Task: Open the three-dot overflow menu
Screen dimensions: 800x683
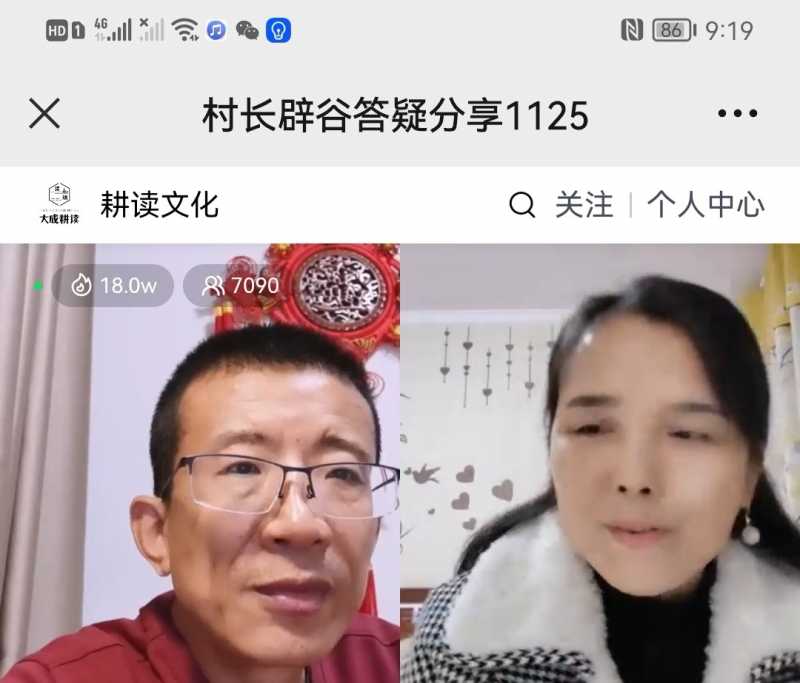Action: 737,114
